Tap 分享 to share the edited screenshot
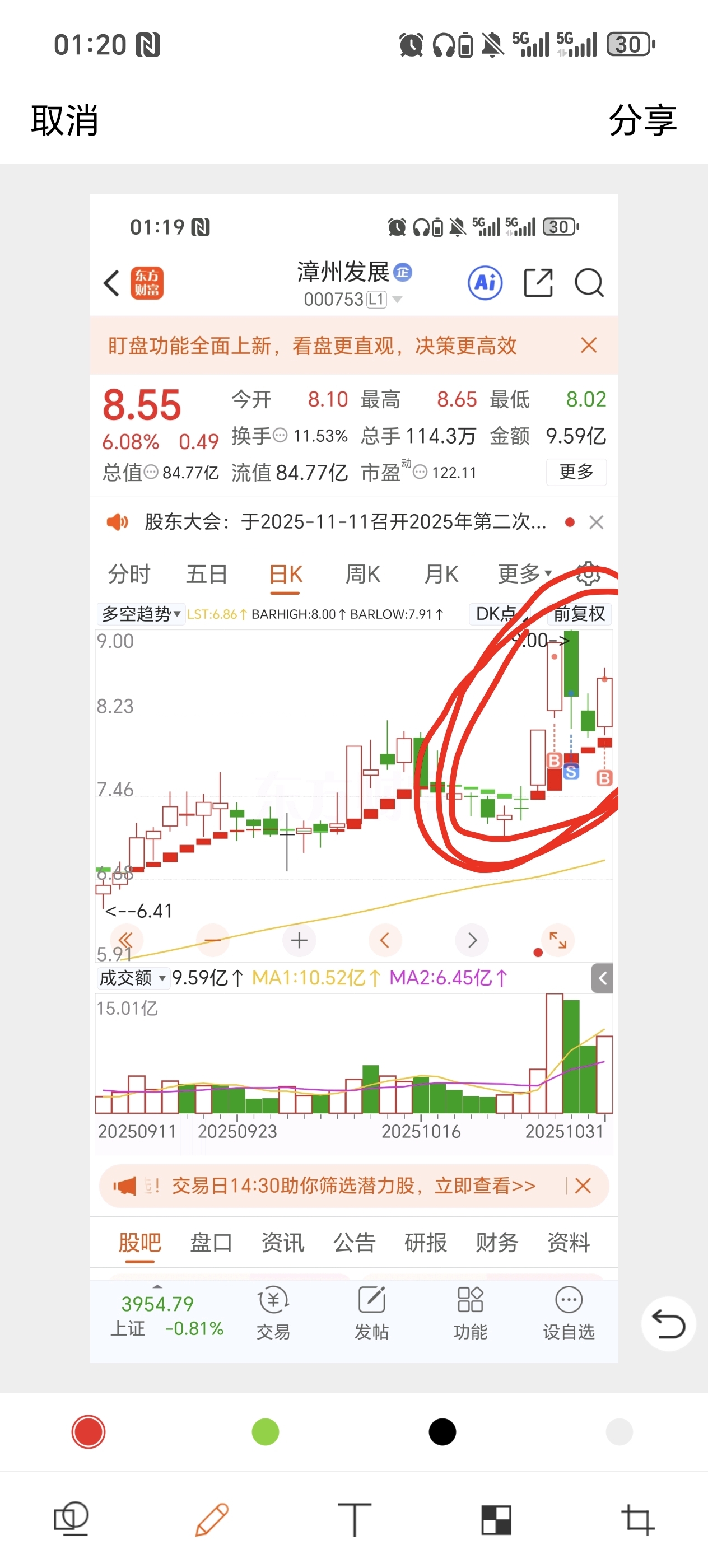Screen dimensions: 708x1568 (643, 120)
